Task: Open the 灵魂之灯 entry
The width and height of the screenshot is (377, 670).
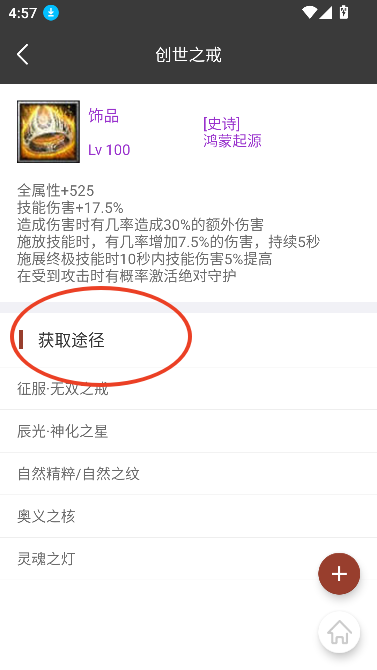Action: pyautogui.click(x=188, y=558)
